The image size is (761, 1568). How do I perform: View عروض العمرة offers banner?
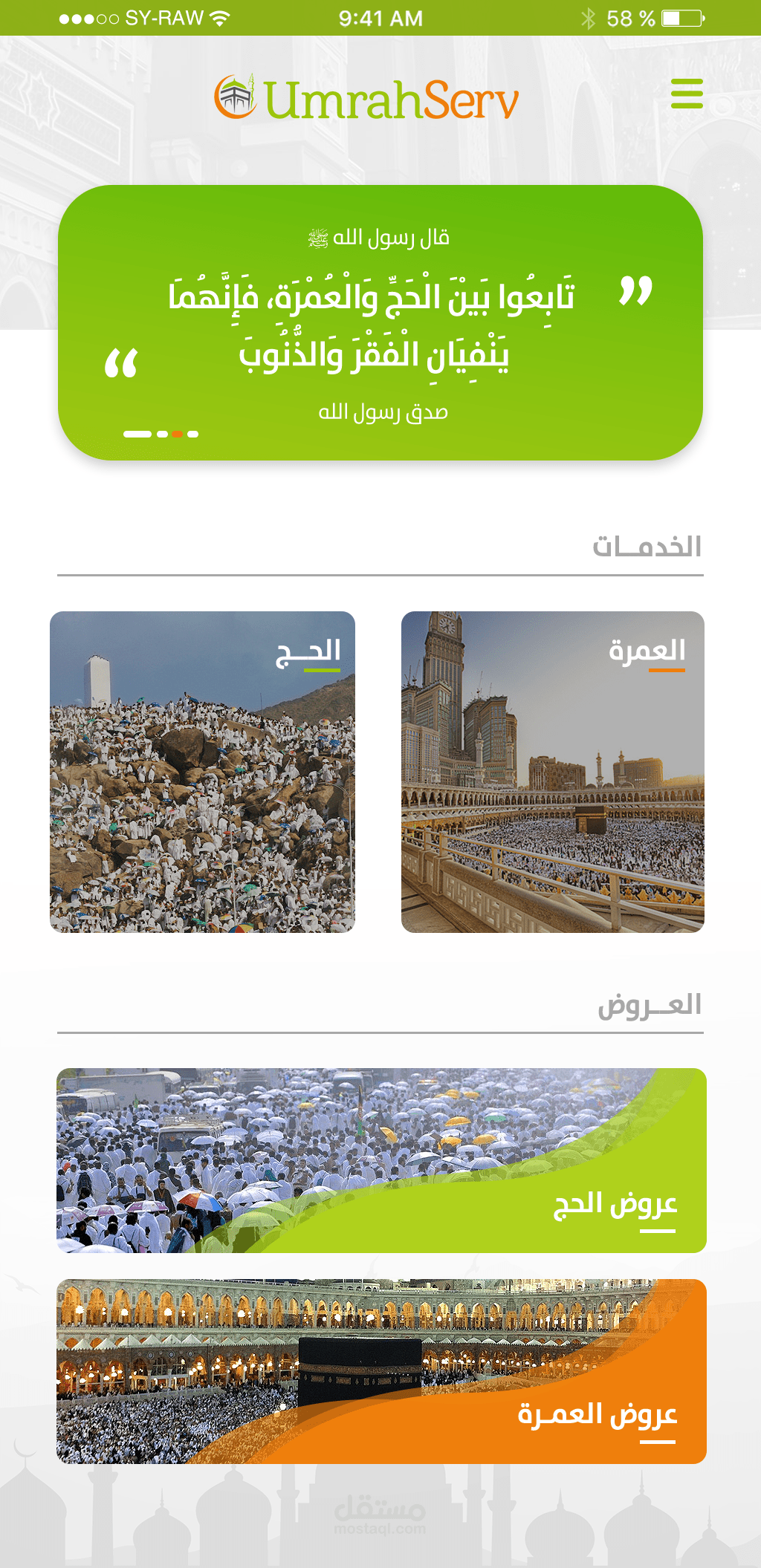coord(381,1371)
